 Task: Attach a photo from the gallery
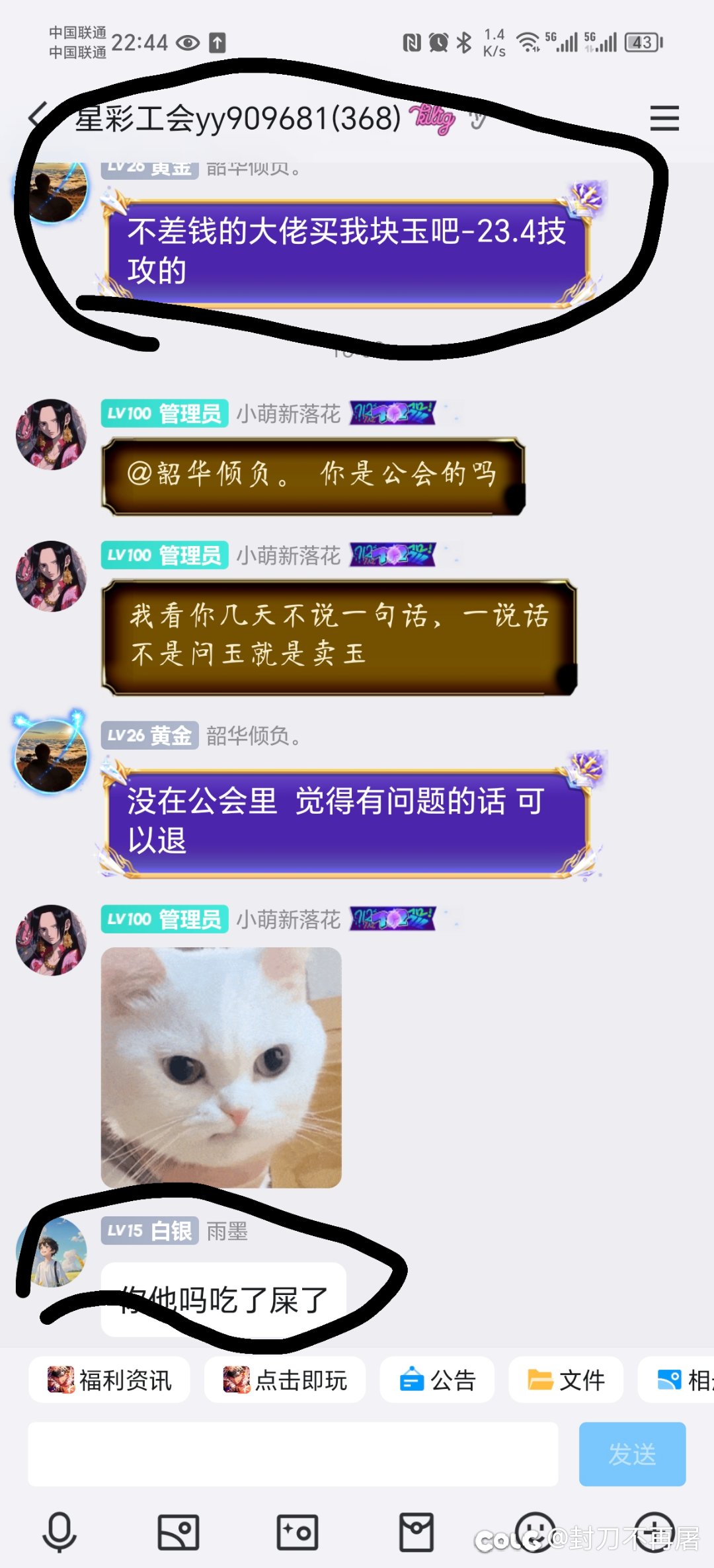click(x=178, y=1532)
